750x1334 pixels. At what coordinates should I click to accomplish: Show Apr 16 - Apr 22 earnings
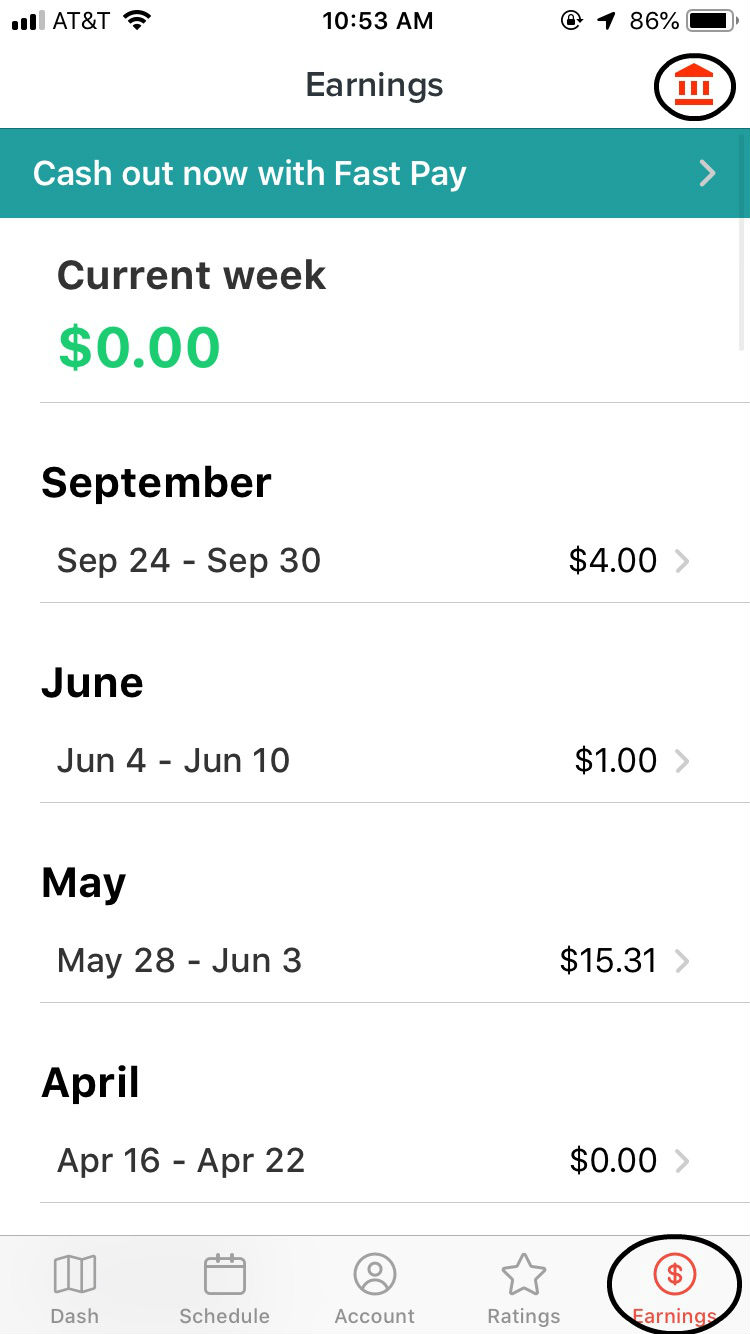(x=374, y=1161)
